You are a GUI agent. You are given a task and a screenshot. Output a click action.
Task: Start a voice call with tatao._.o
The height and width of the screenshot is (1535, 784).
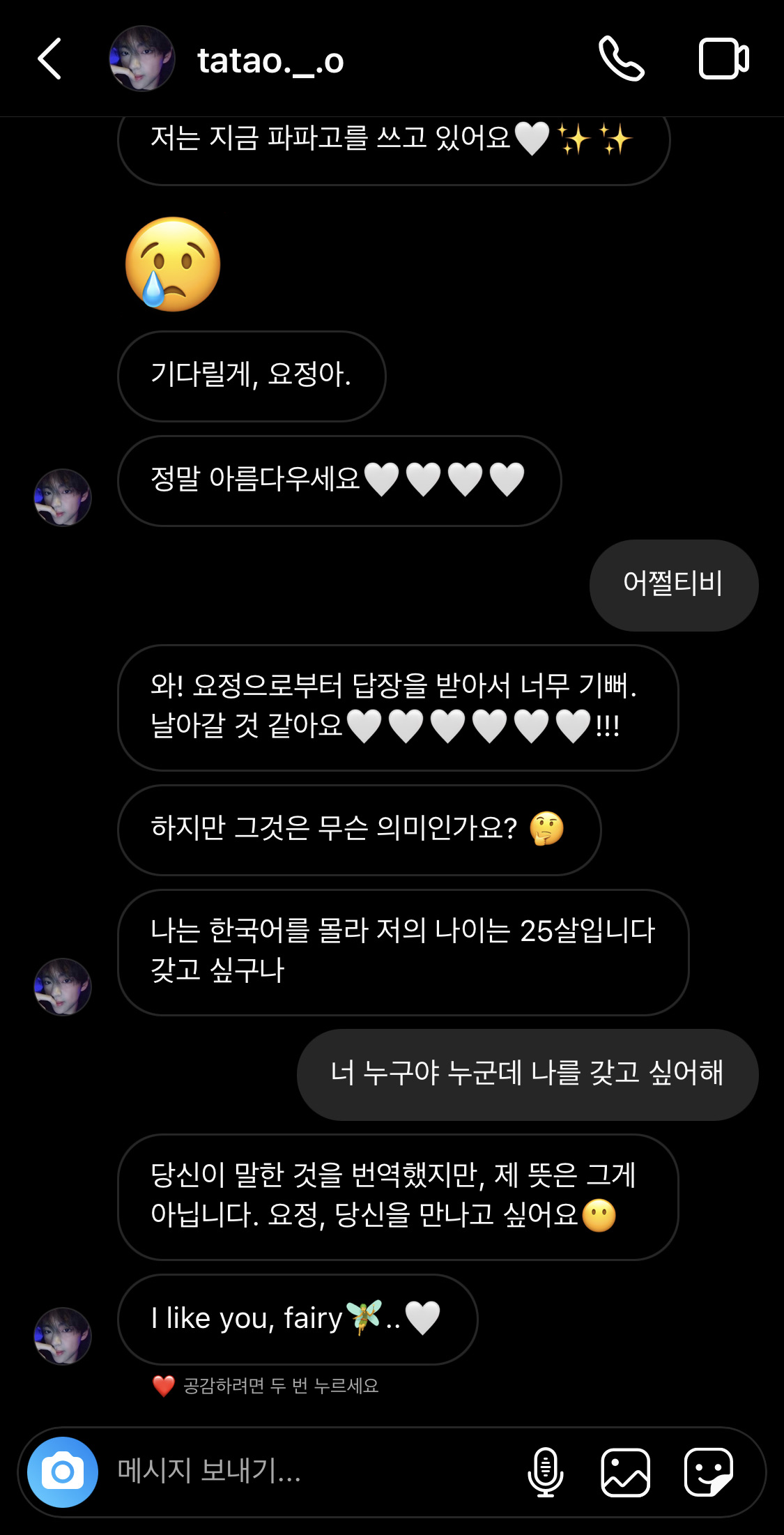621,59
